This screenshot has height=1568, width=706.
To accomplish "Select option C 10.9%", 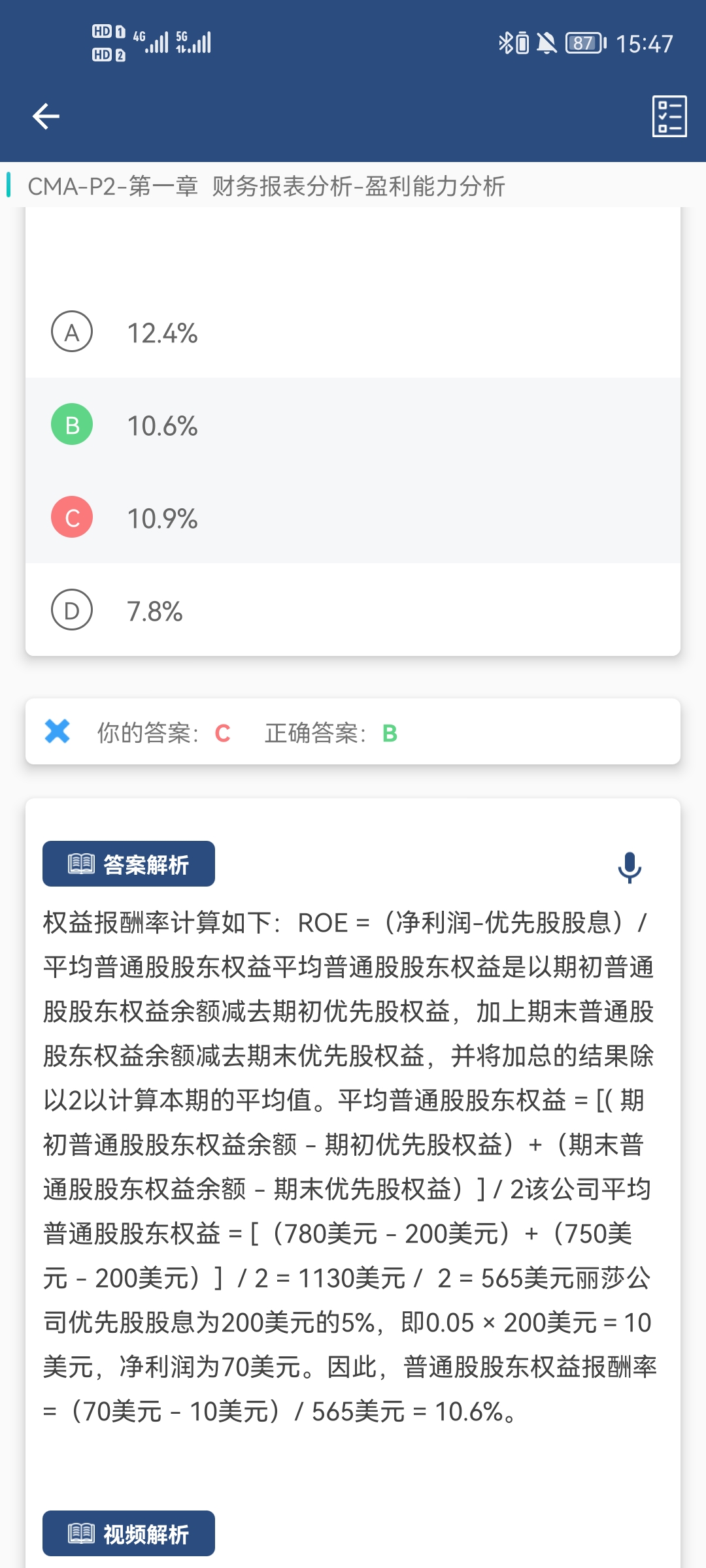I will click(x=353, y=517).
